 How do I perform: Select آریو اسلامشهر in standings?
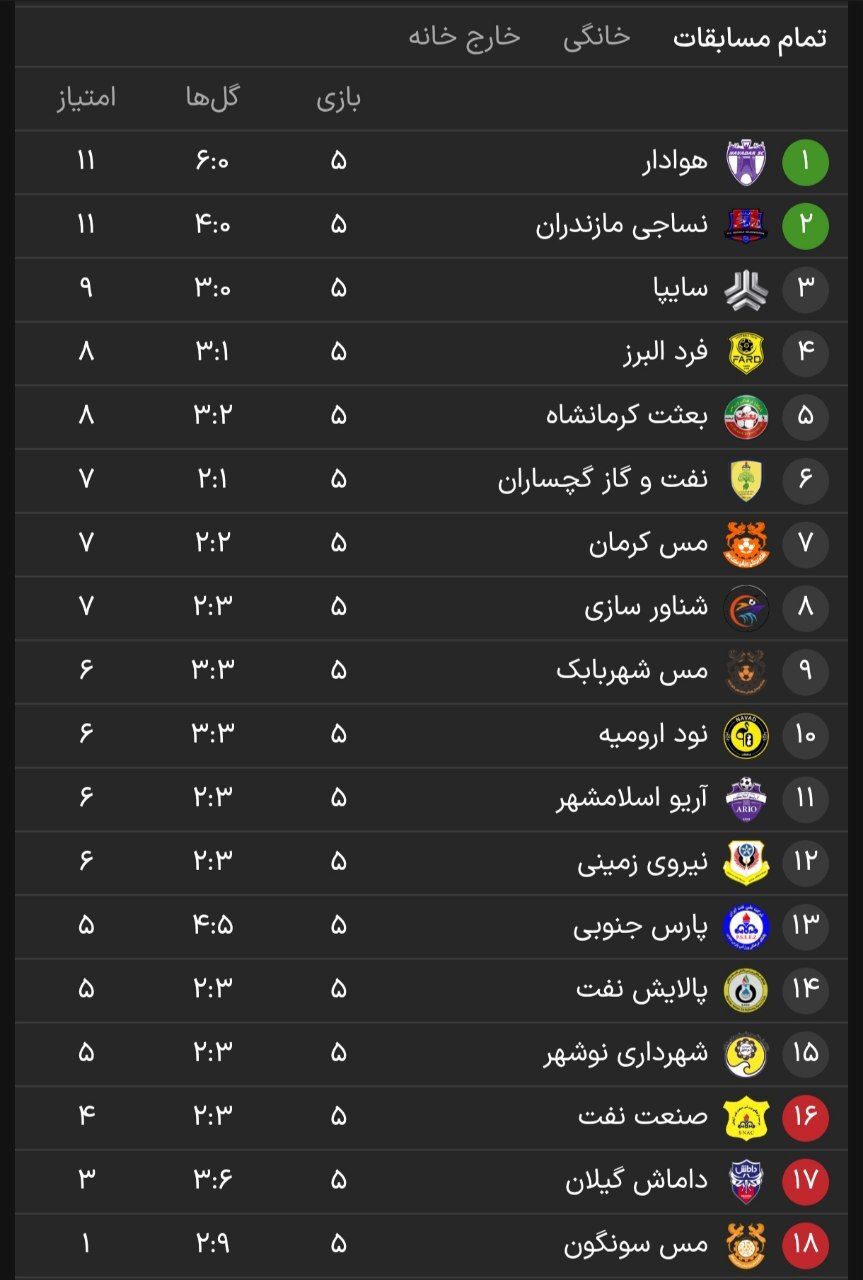pos(632,798)
